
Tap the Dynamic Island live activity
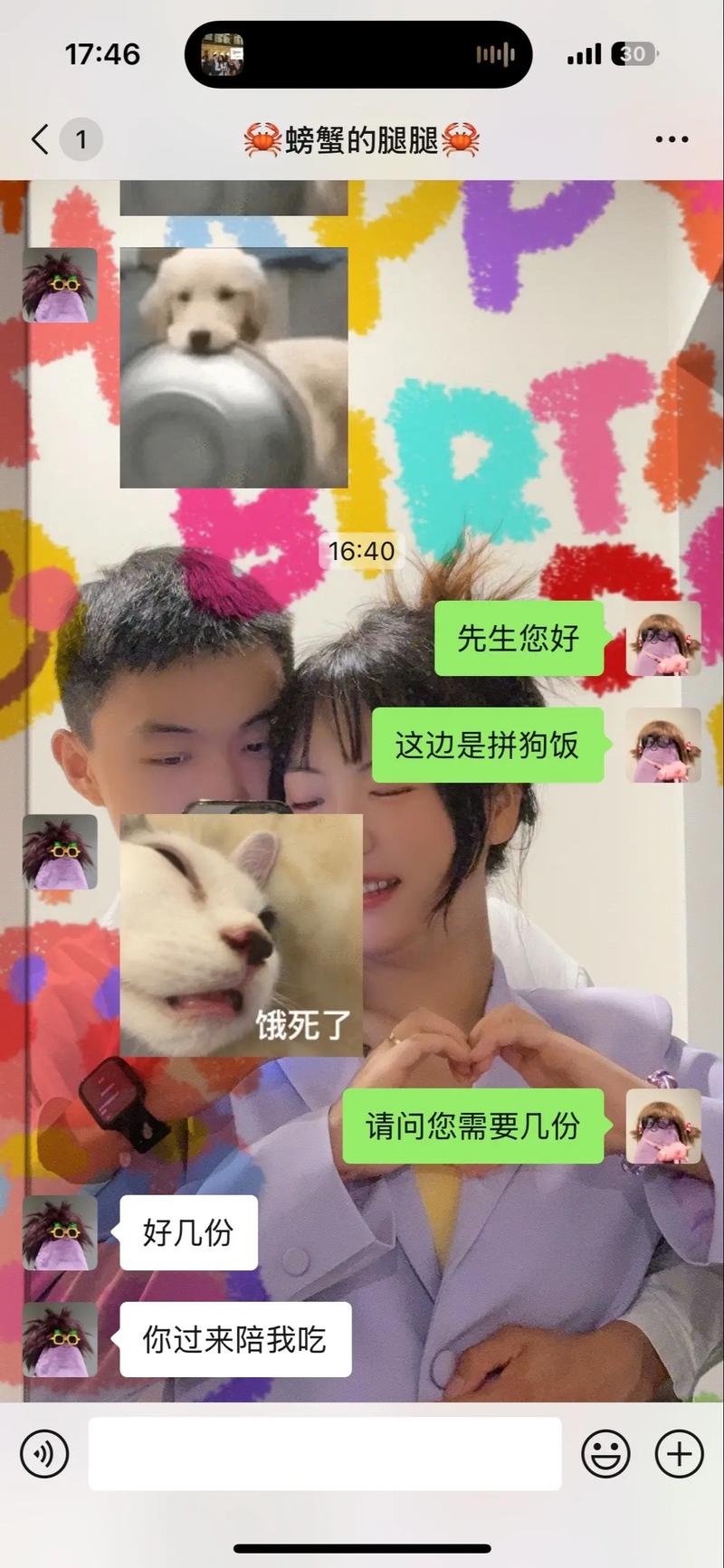[x=358, y=55]
